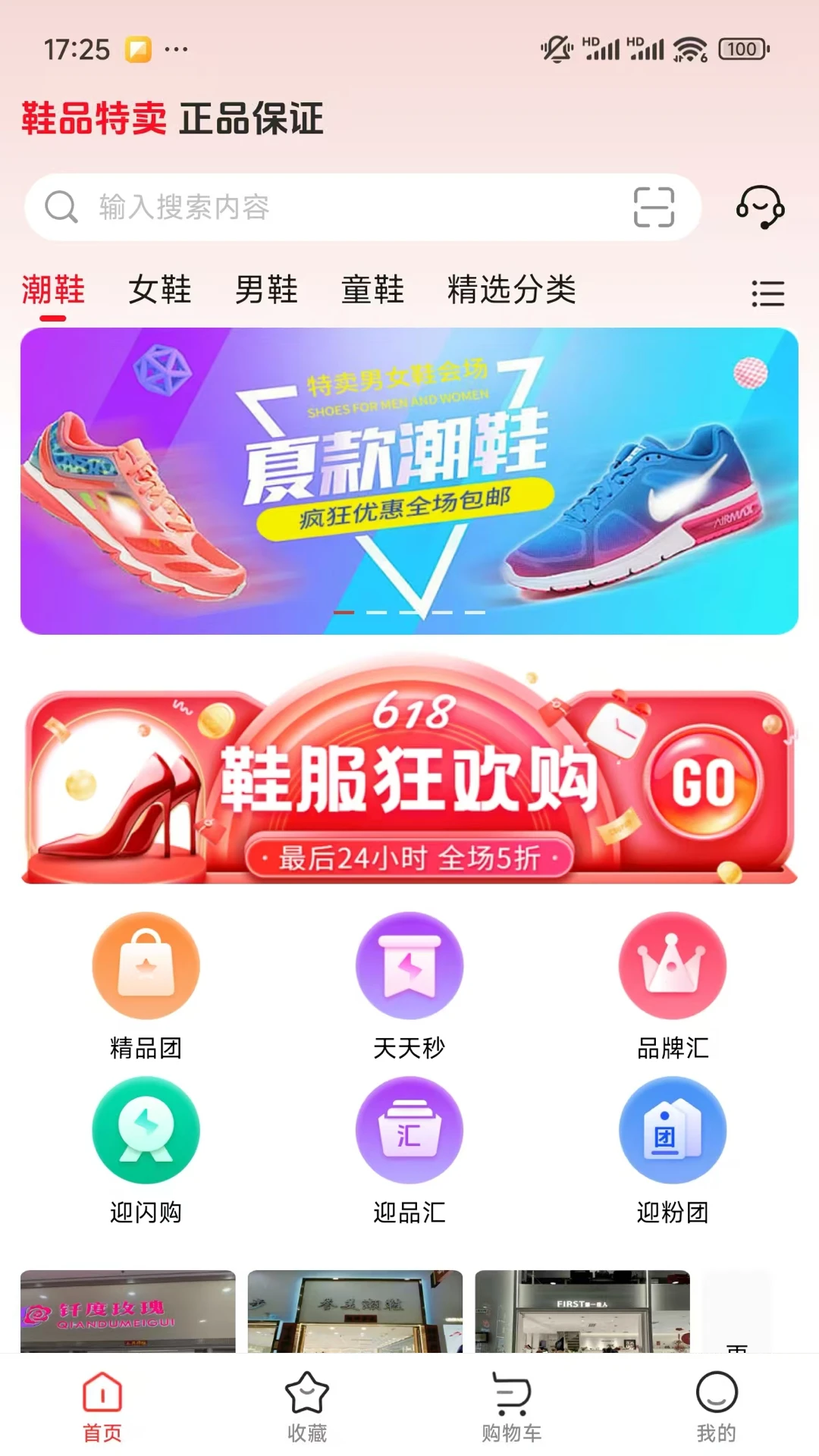Screen dimensions: 819x1456
Task: Expand the category list menu icon
Action: (x=767, y=293)
